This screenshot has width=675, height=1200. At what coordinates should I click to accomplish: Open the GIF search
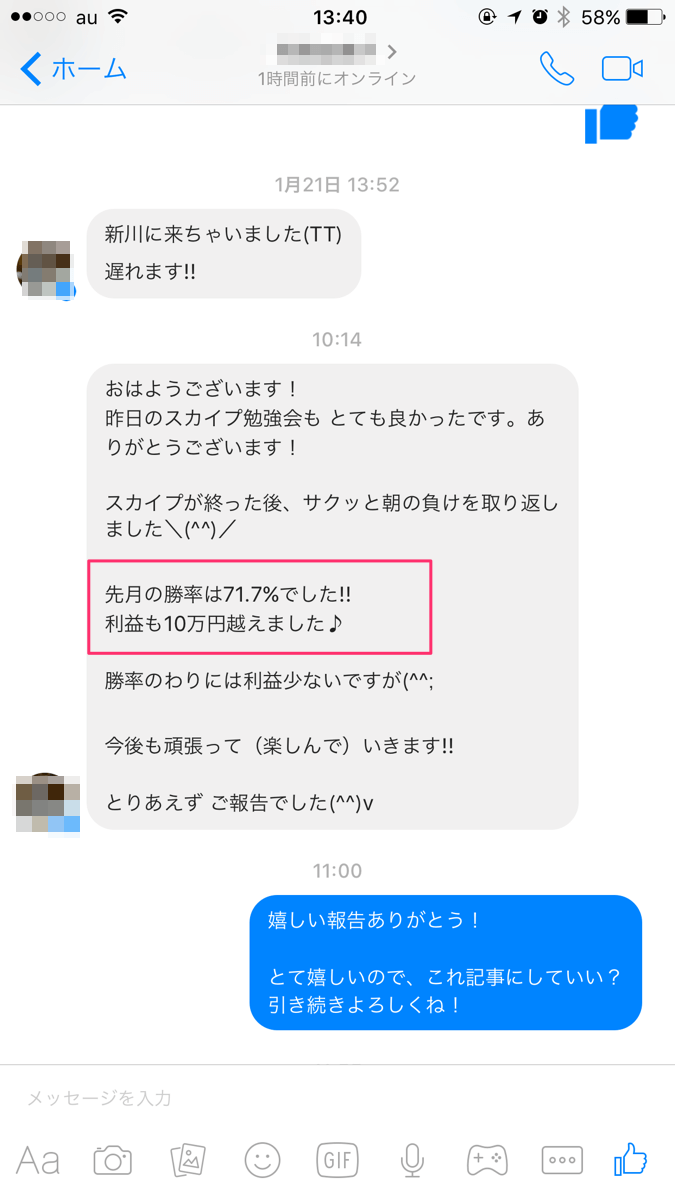click(x=337, y=1160)
